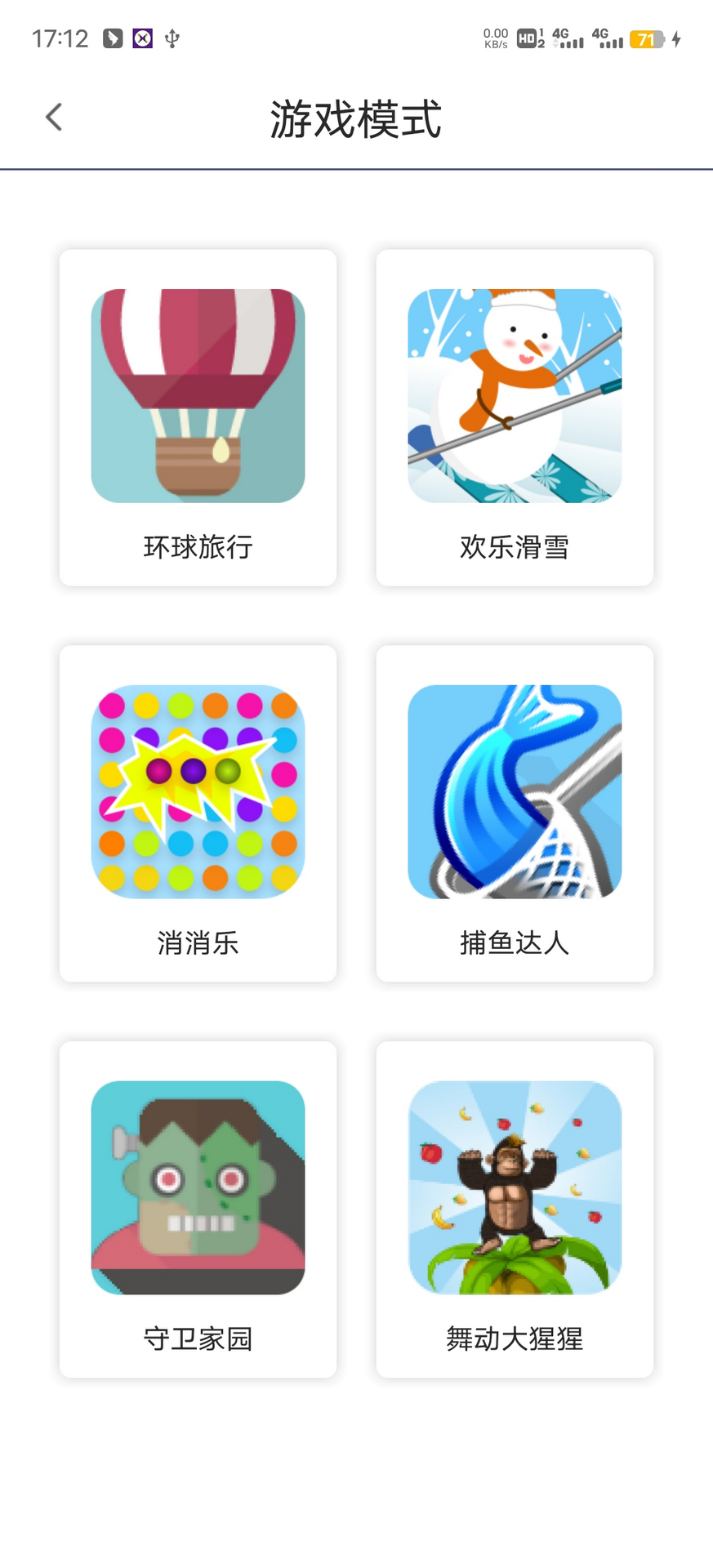Open the 捕鱼达人 fishing net game icon
Screen dimensions: 713x1568
click(x=515, y=790)
